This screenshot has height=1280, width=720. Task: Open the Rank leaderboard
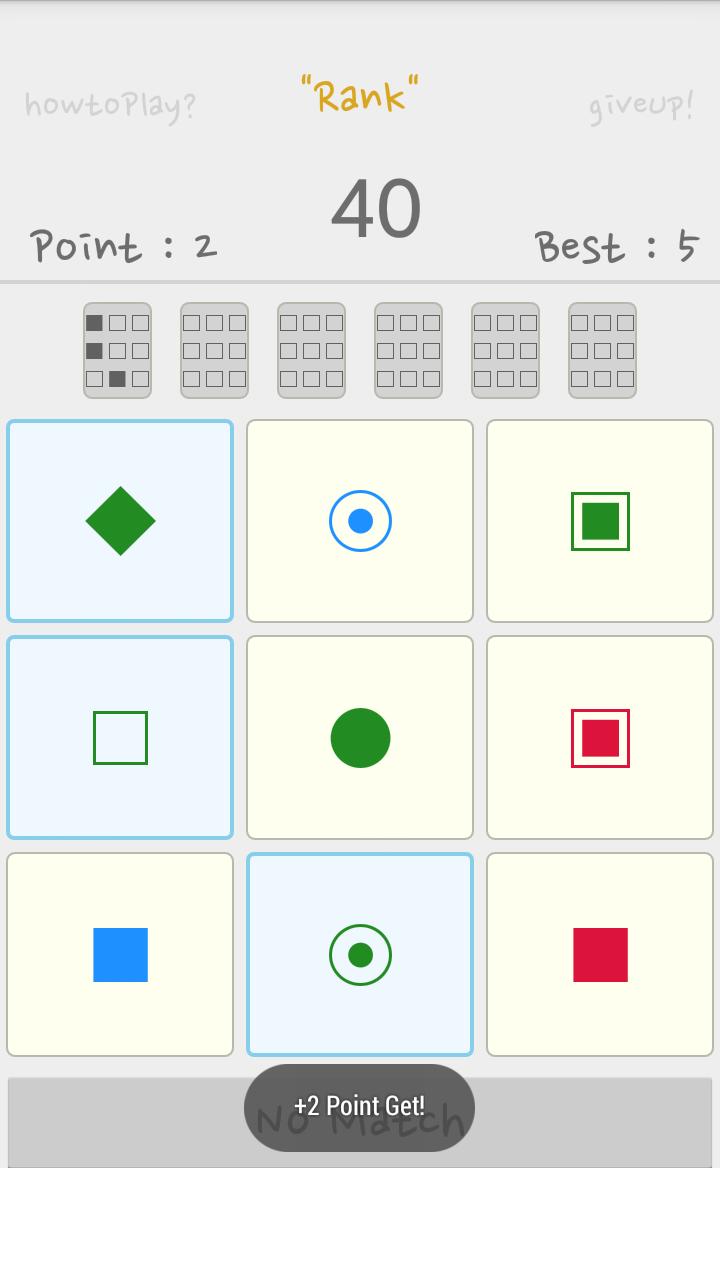pos(359,96)
